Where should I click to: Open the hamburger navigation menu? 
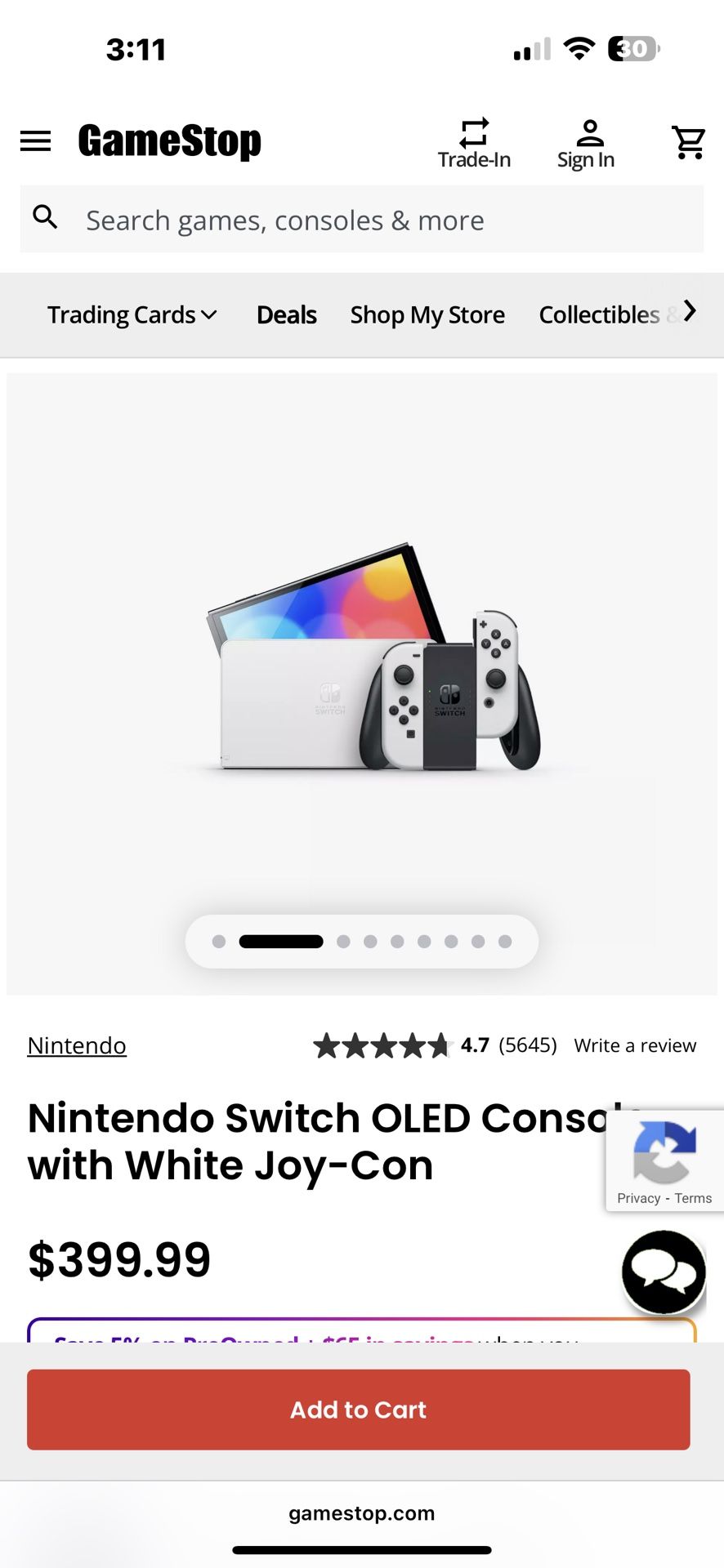(35, 140)
